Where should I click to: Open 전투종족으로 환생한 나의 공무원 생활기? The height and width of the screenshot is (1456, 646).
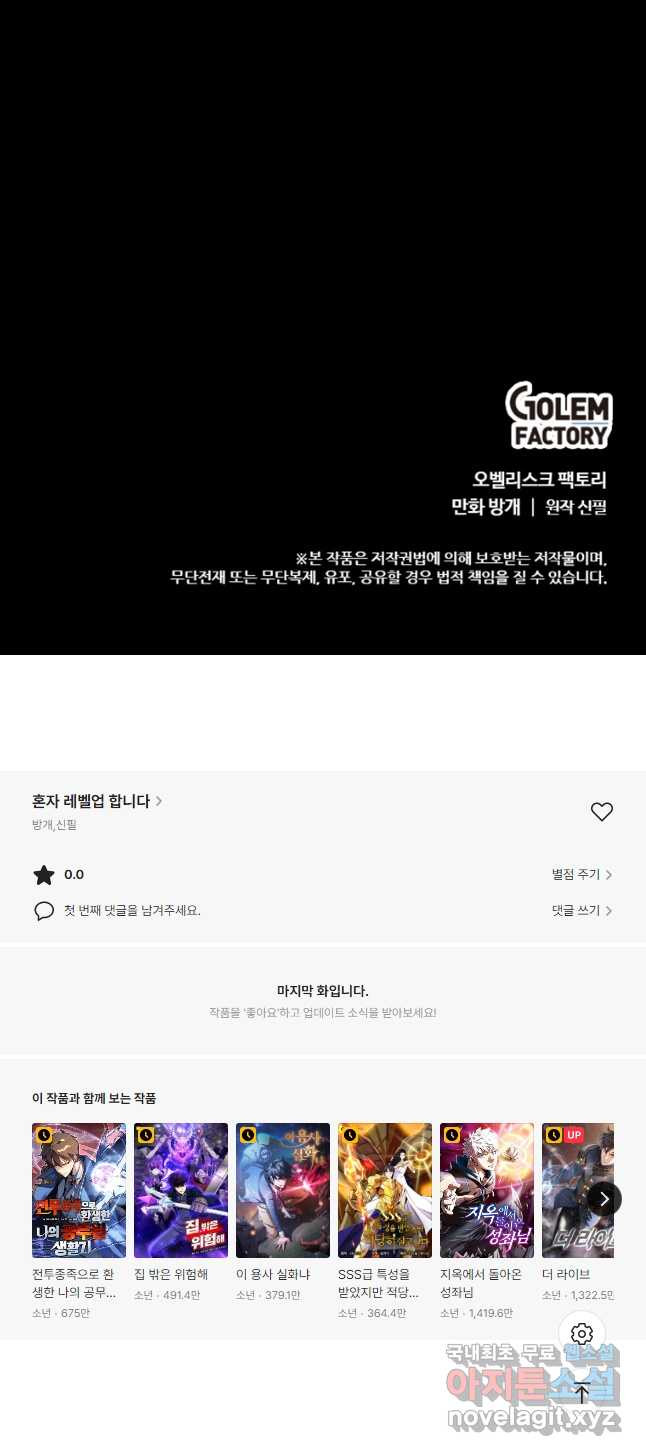[79, 1190]
